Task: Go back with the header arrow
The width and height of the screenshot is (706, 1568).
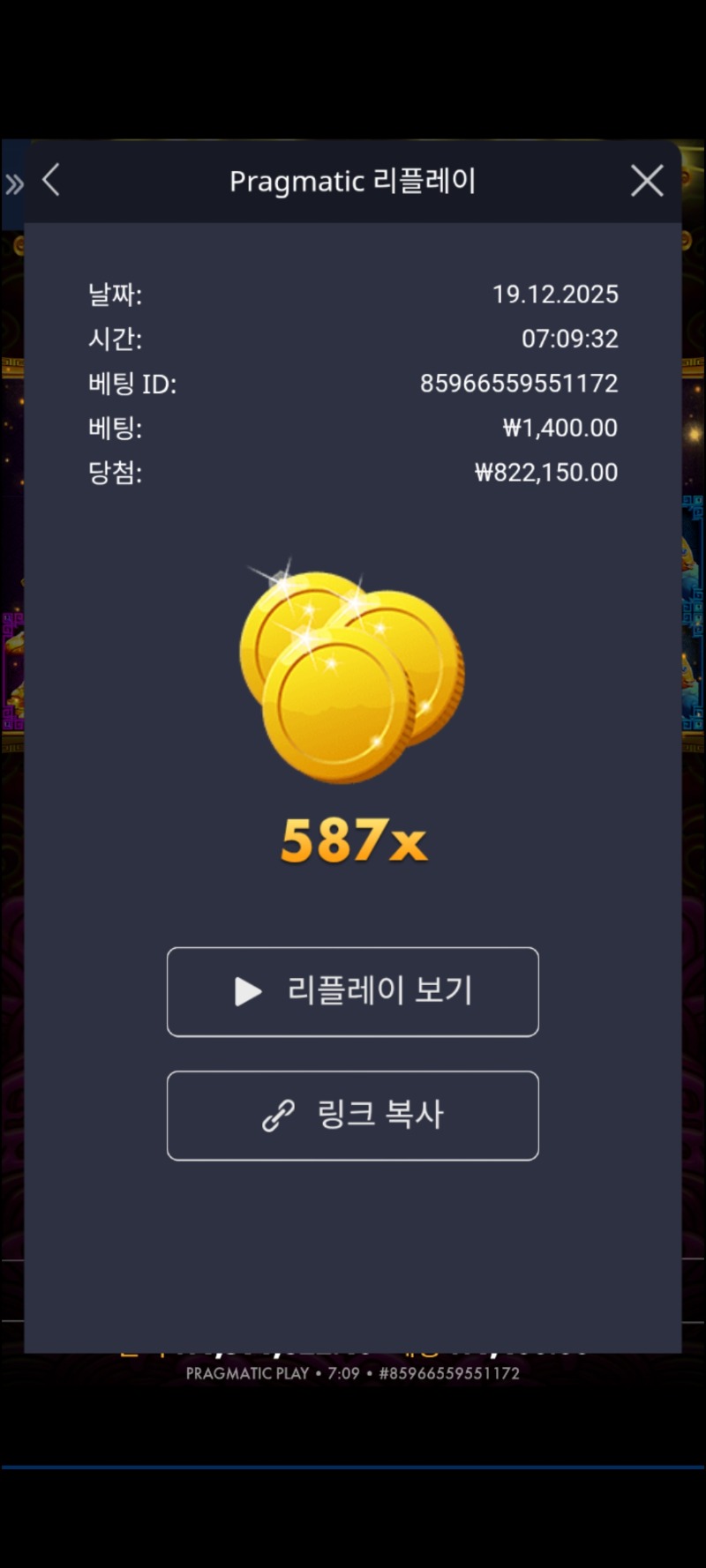Action: 51,180
